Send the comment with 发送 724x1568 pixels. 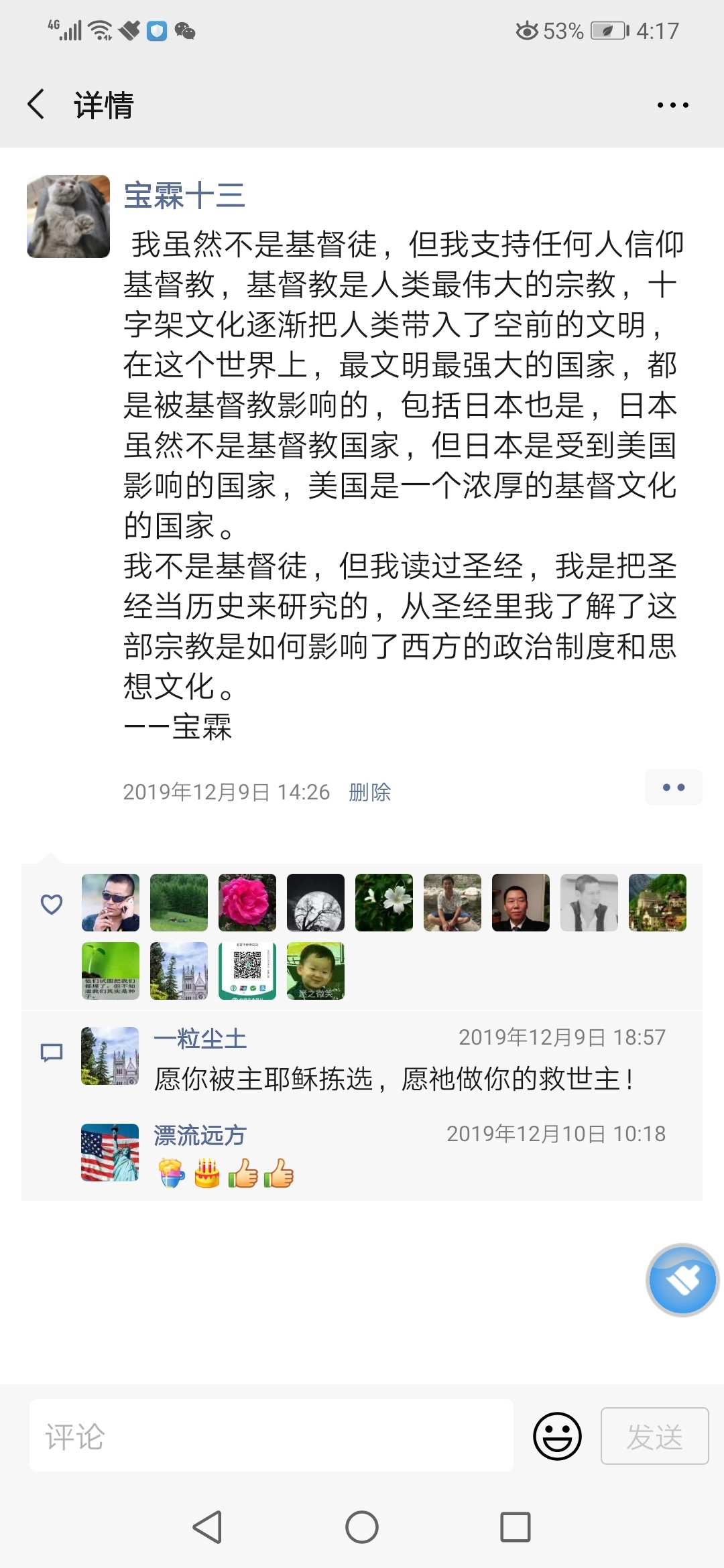654,1435
